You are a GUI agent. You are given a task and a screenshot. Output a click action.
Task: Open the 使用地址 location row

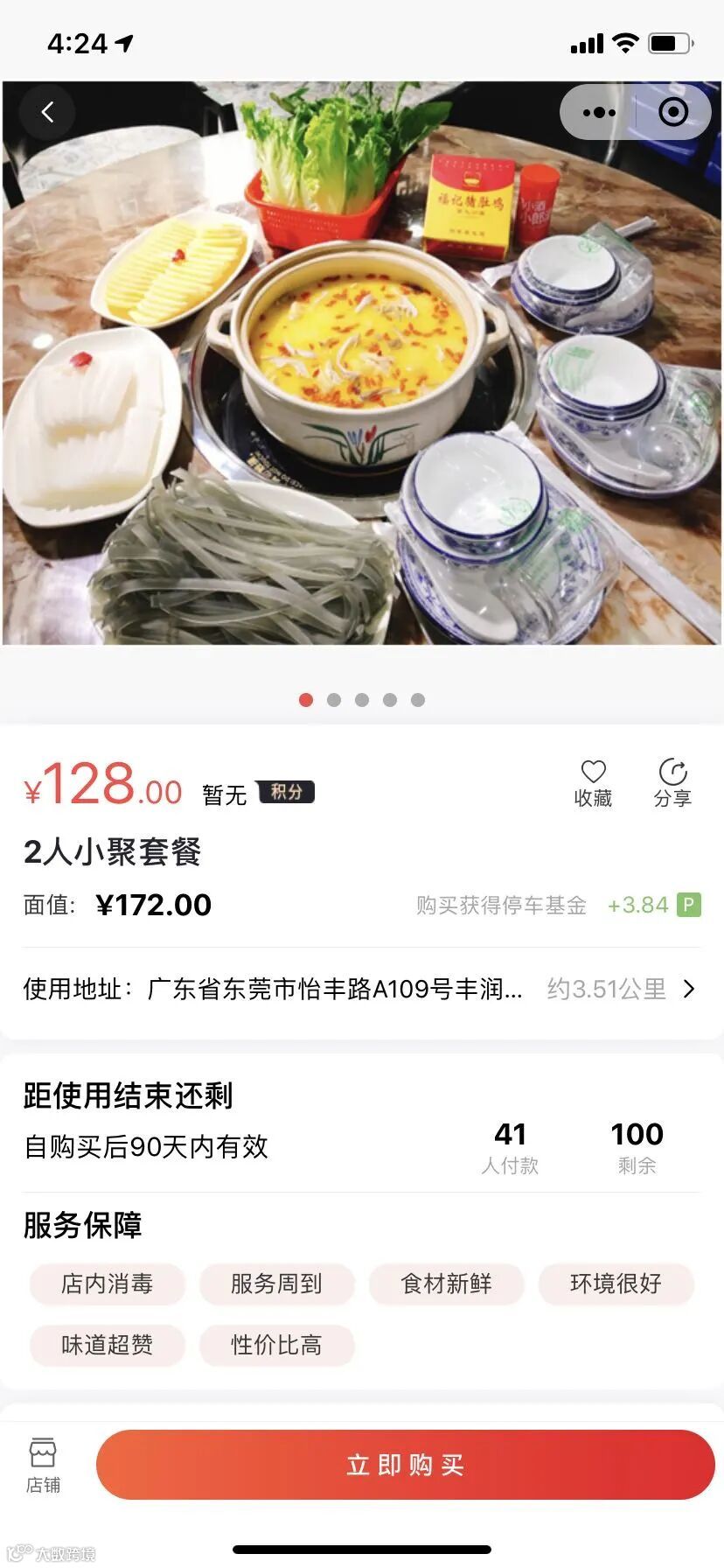[360, 989]
